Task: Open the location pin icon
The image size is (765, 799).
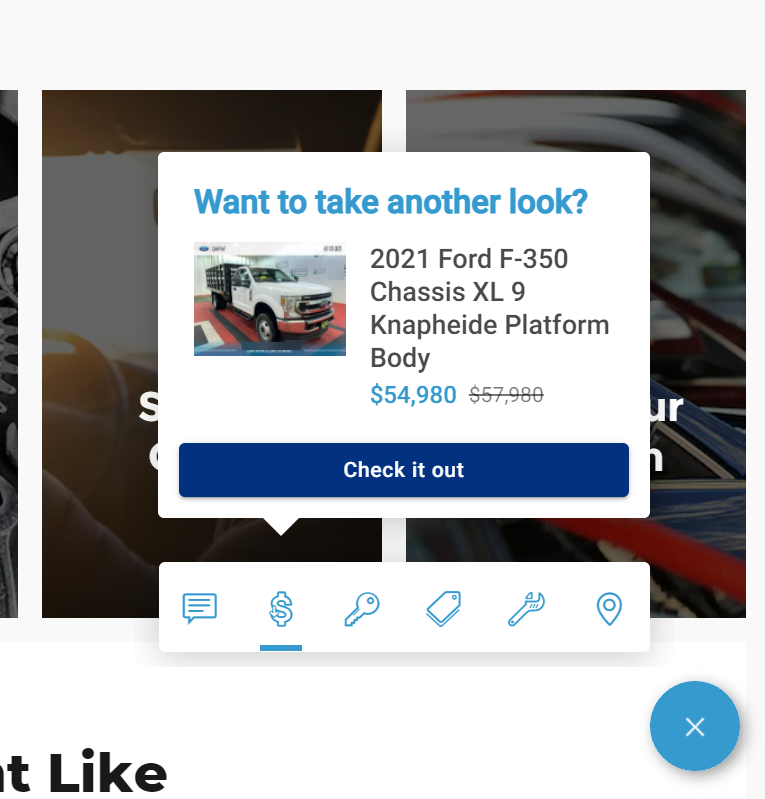Action: [609, 608]
